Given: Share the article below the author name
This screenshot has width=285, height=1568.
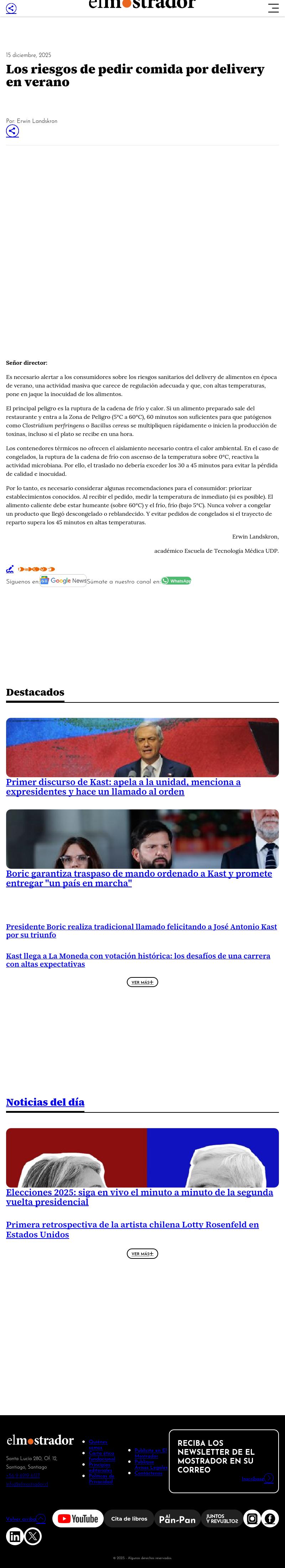Looking at the screenshot, I should [x=12, y=131].
